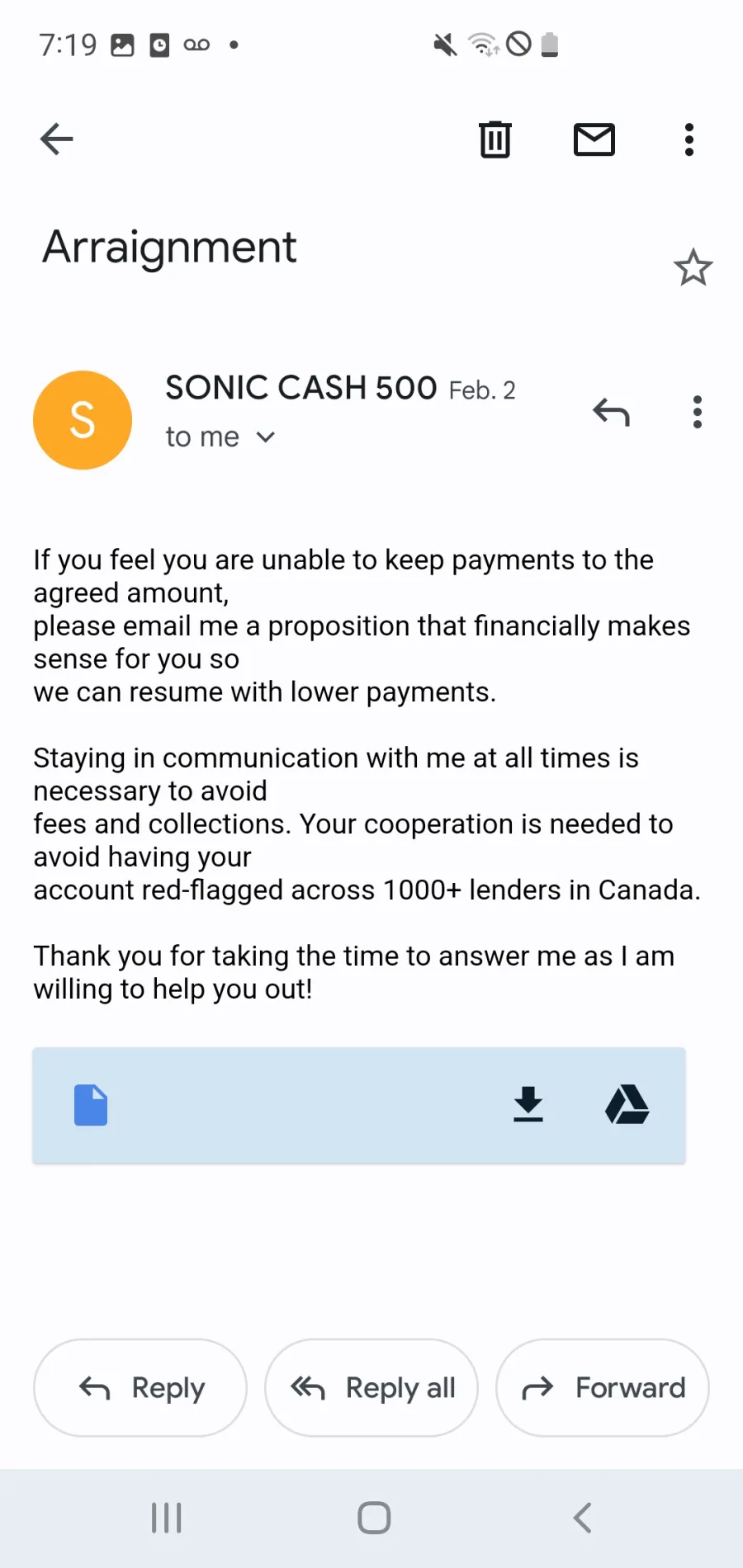Star the Arraignment email

coord(693,267)
